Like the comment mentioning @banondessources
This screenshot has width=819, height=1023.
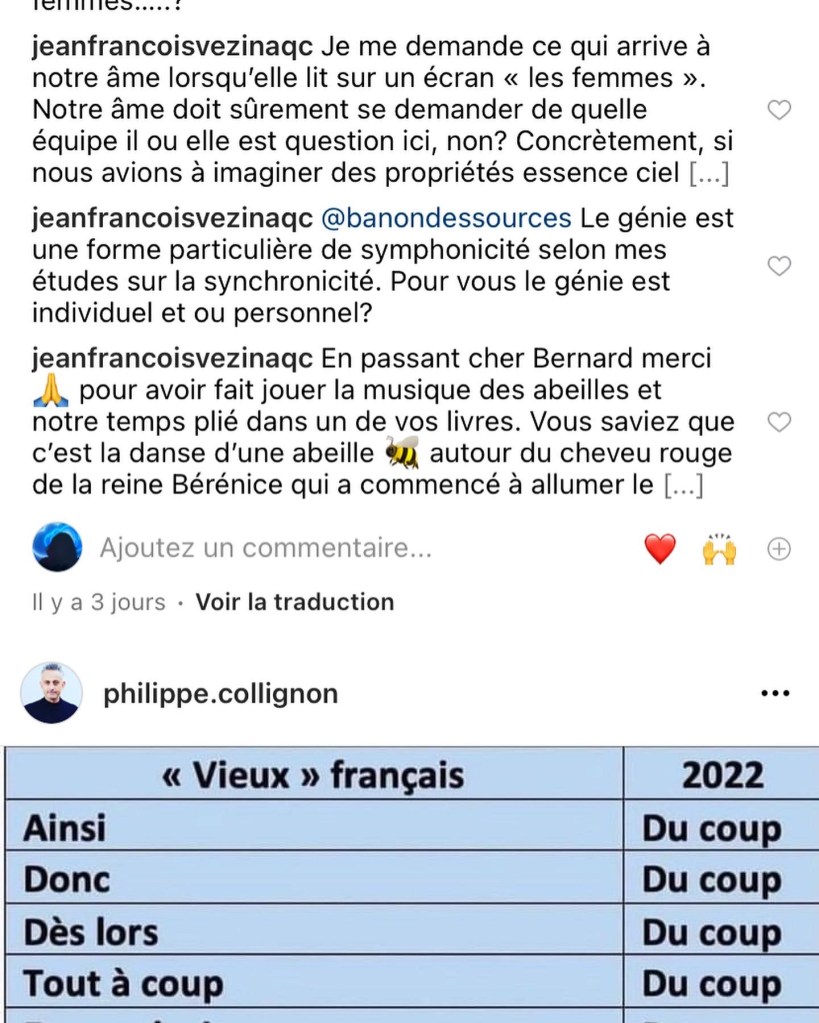click(778, 265)
